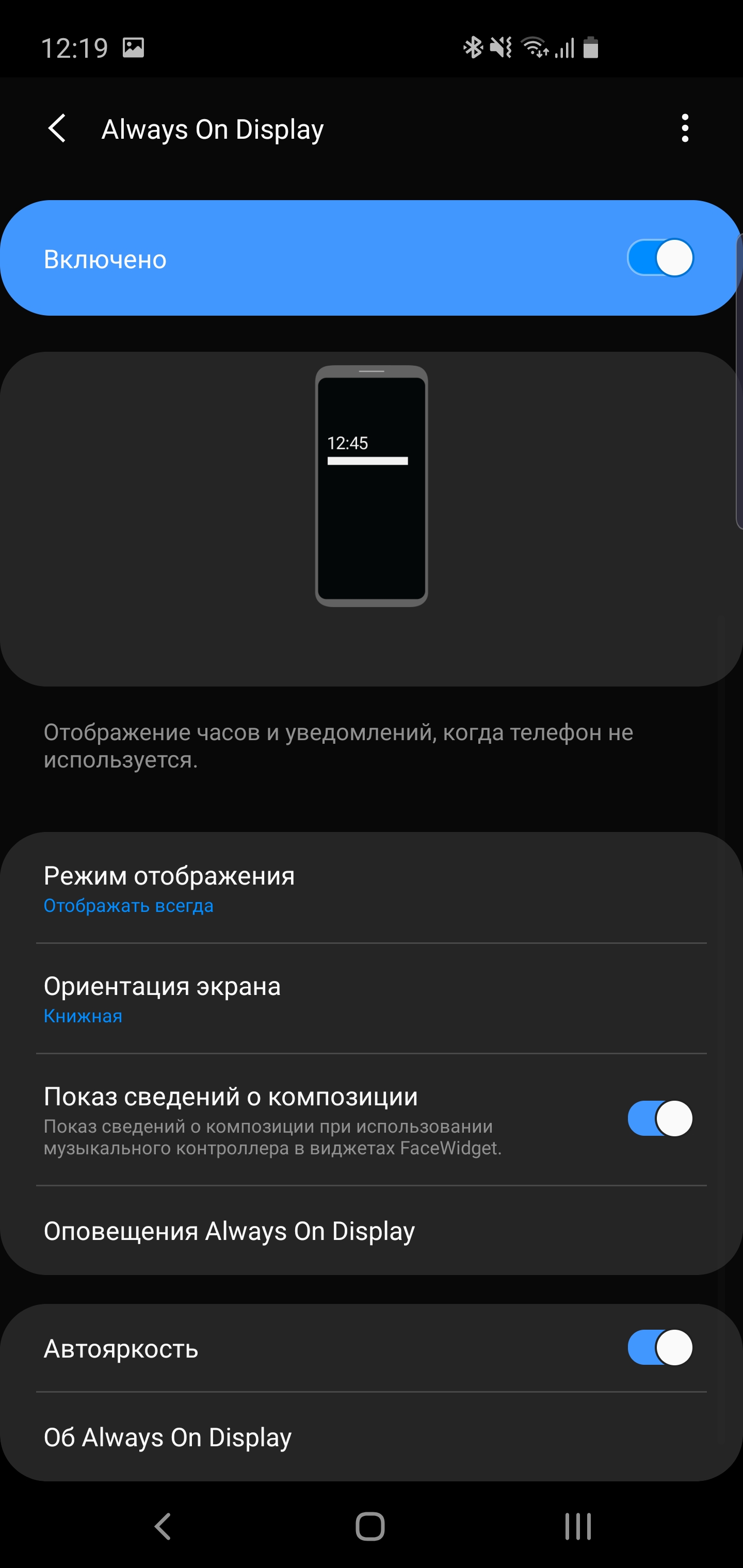743x1568 pixels.
Task: Open Режим отображения setting
Action: click(372, 888)
